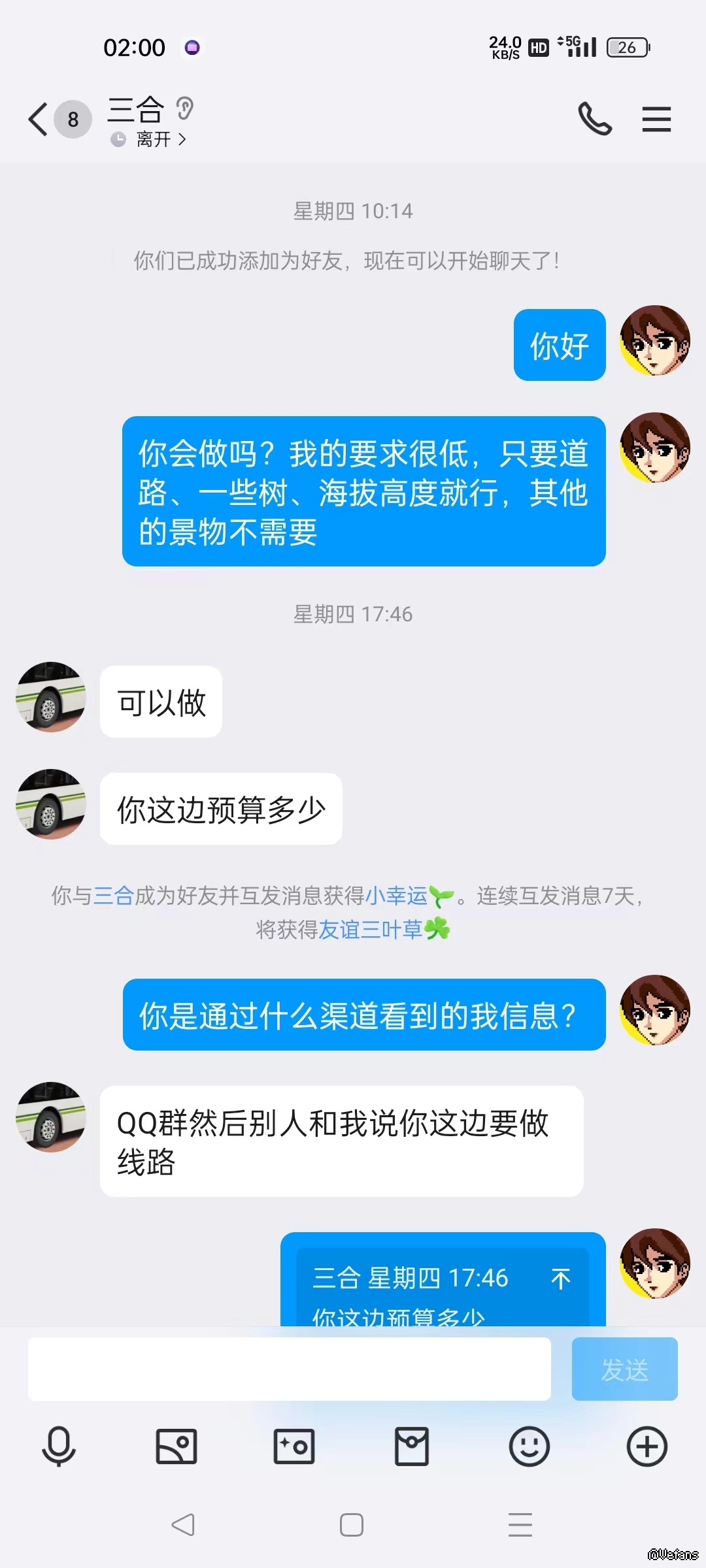Open the chat settings menu
706x1568 pixels.
(656, 120)
